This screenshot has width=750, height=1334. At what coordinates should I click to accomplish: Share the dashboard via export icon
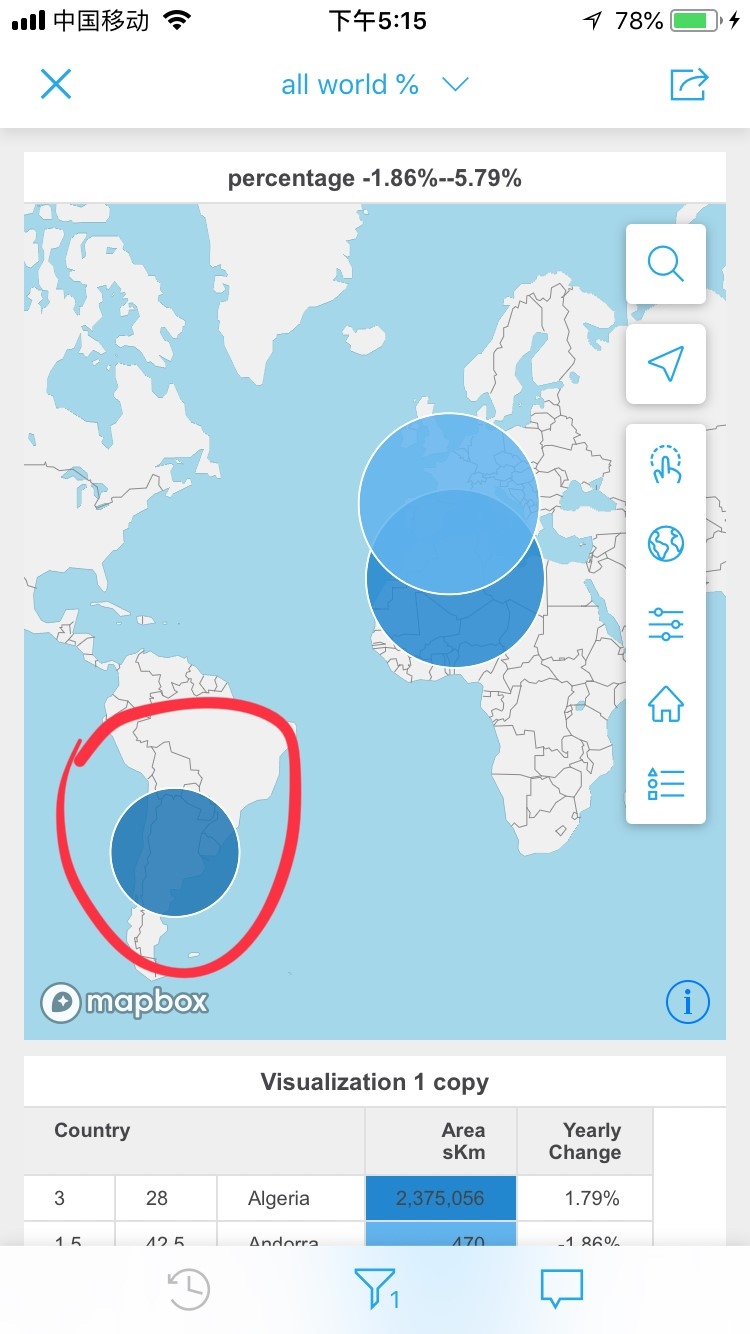pos(689,85)
